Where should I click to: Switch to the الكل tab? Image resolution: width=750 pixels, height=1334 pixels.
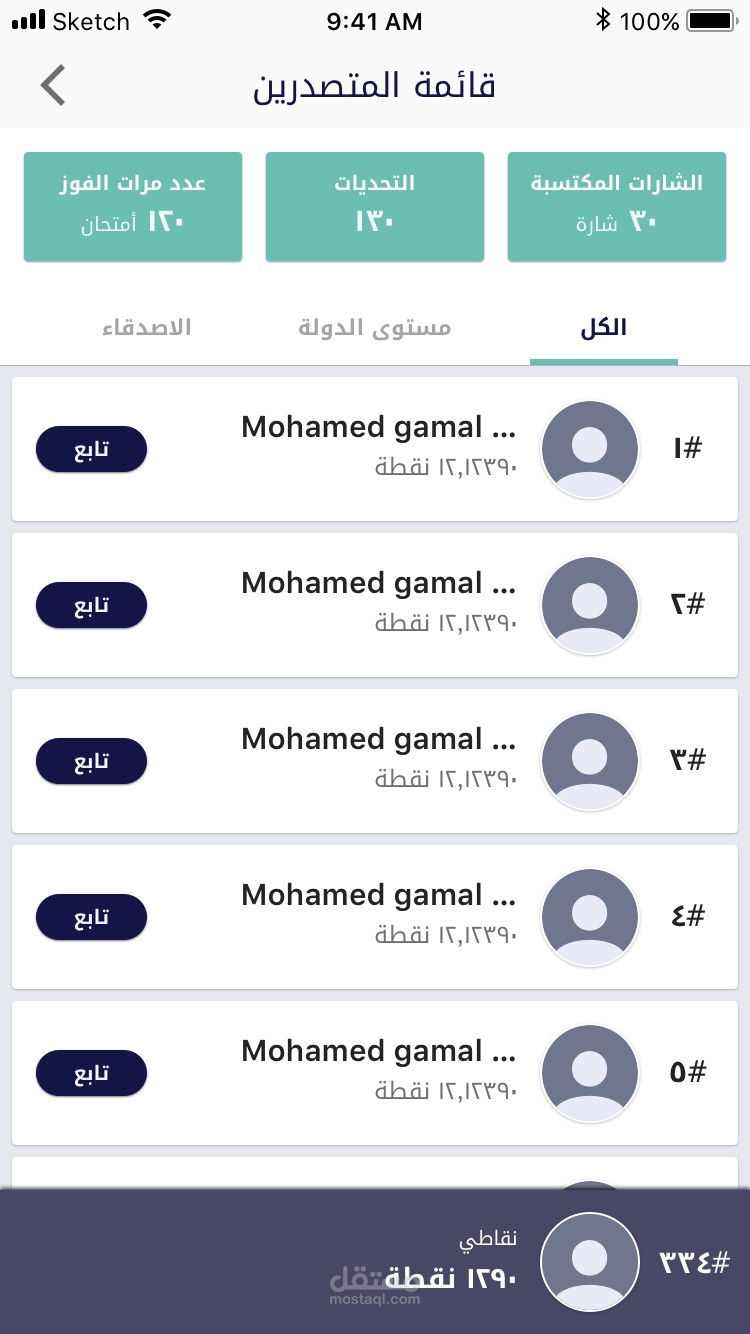click(x=604, y=328)
